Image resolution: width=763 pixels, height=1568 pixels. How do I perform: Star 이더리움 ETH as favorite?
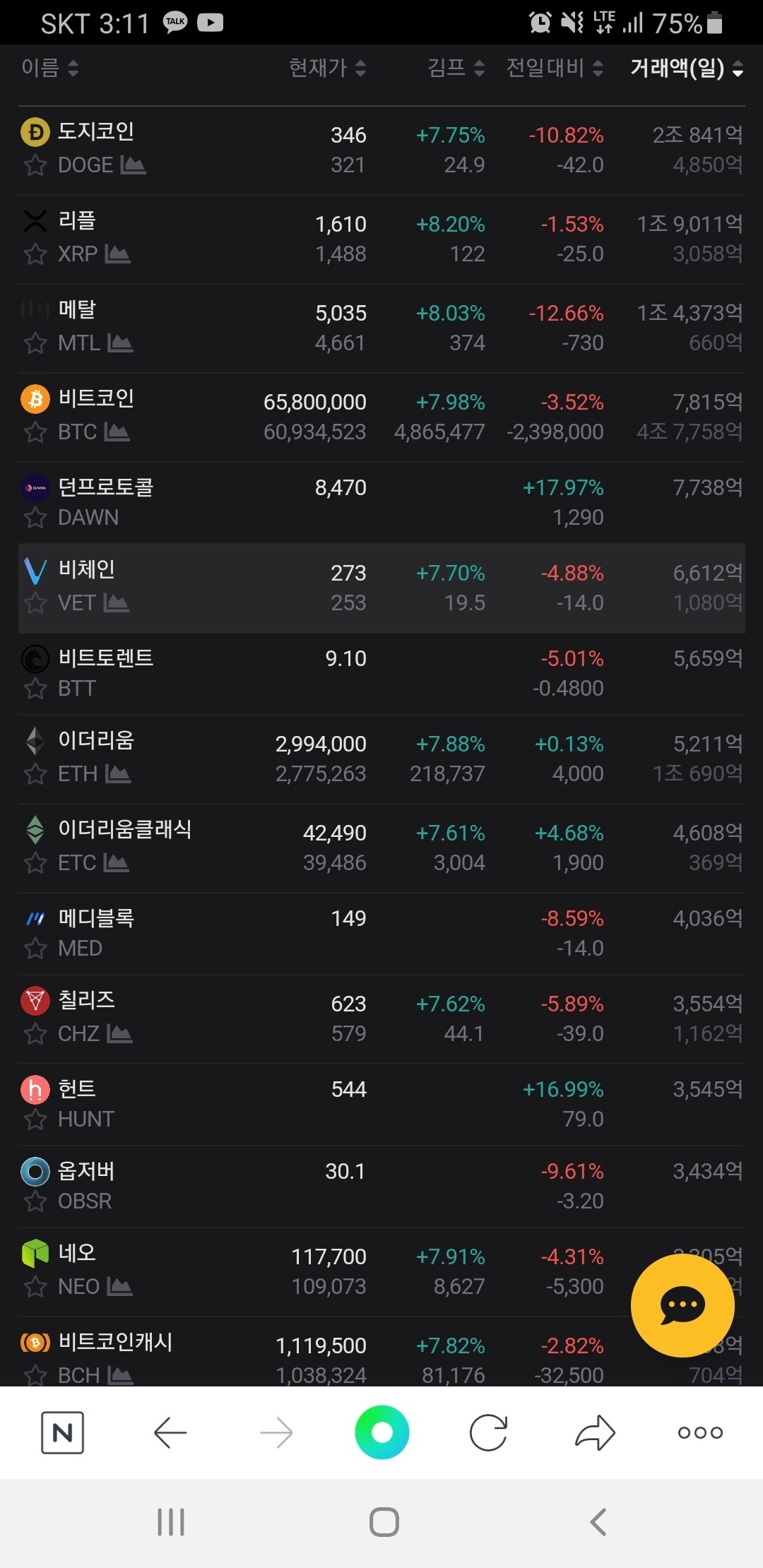coord(35,774)
